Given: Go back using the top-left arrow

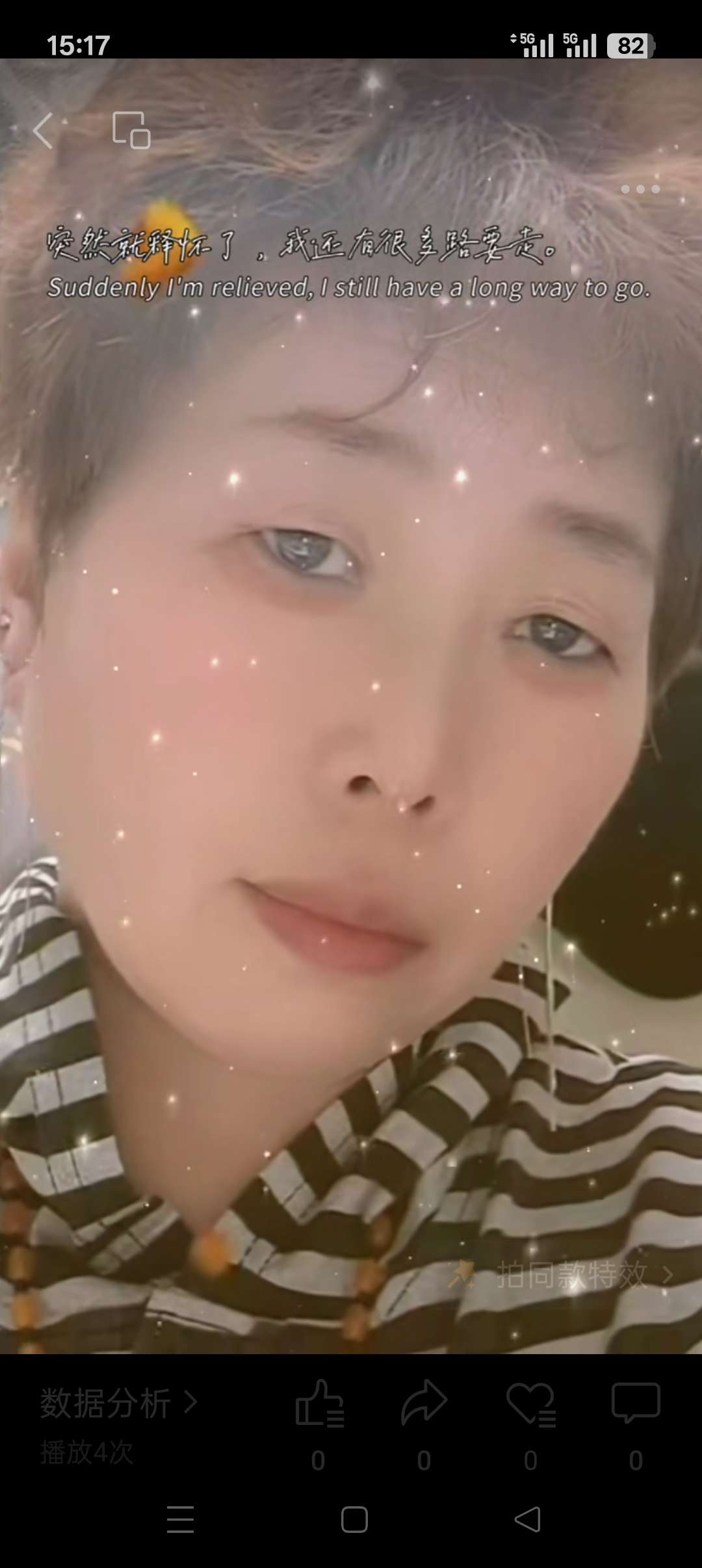Looking at the screenshot, I should pyautogui.click(x=43, y=131).
